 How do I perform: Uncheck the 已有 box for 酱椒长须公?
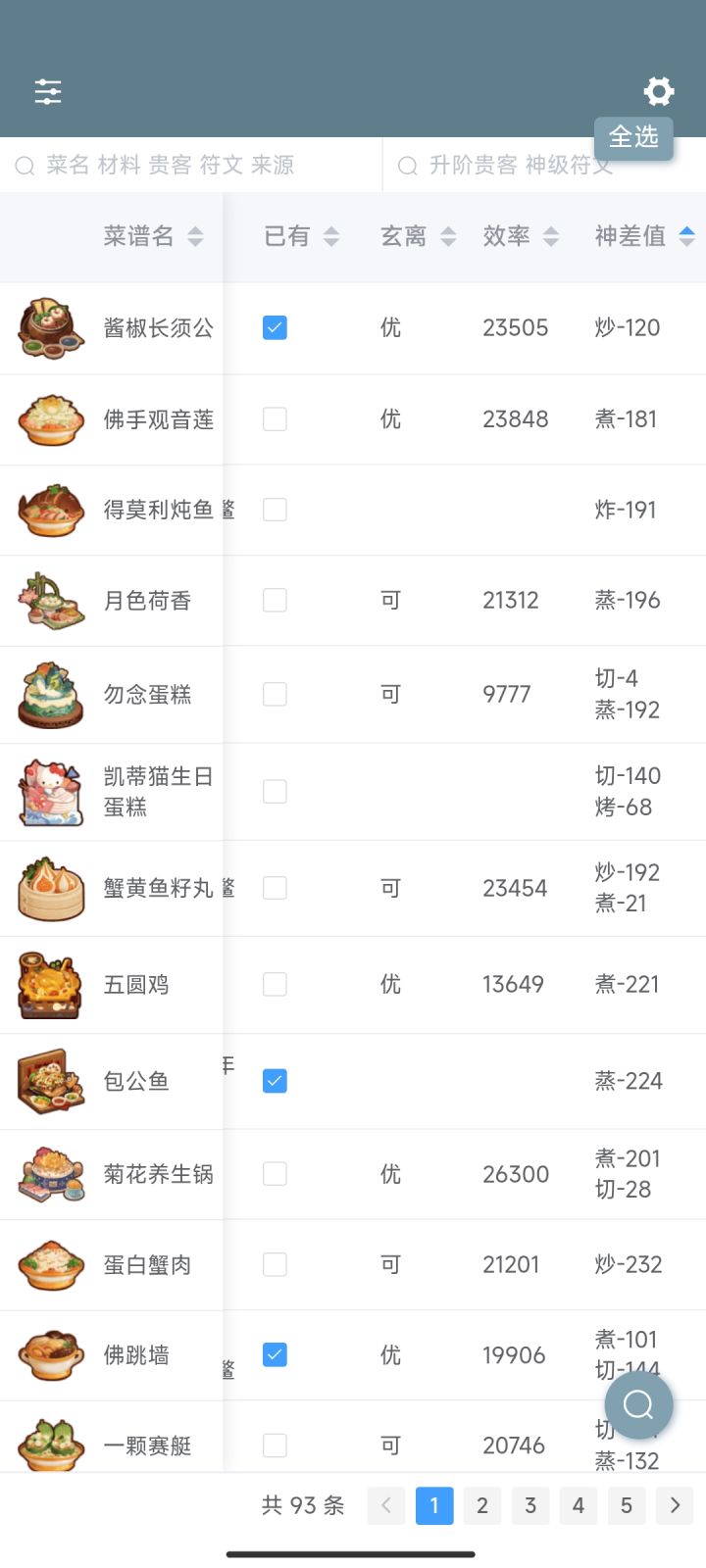tap(275, 327)
